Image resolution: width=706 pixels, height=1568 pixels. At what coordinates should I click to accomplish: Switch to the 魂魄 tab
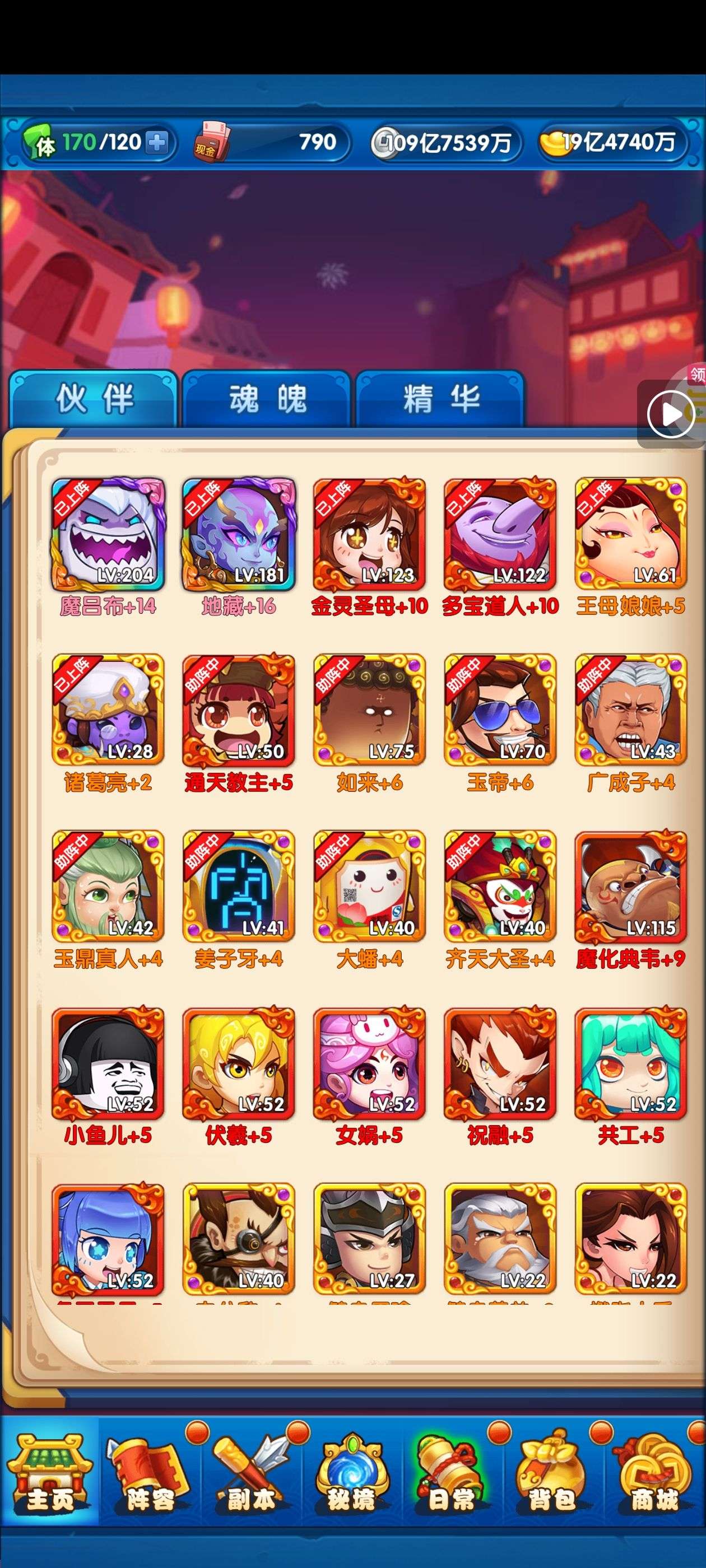(267, 399)
